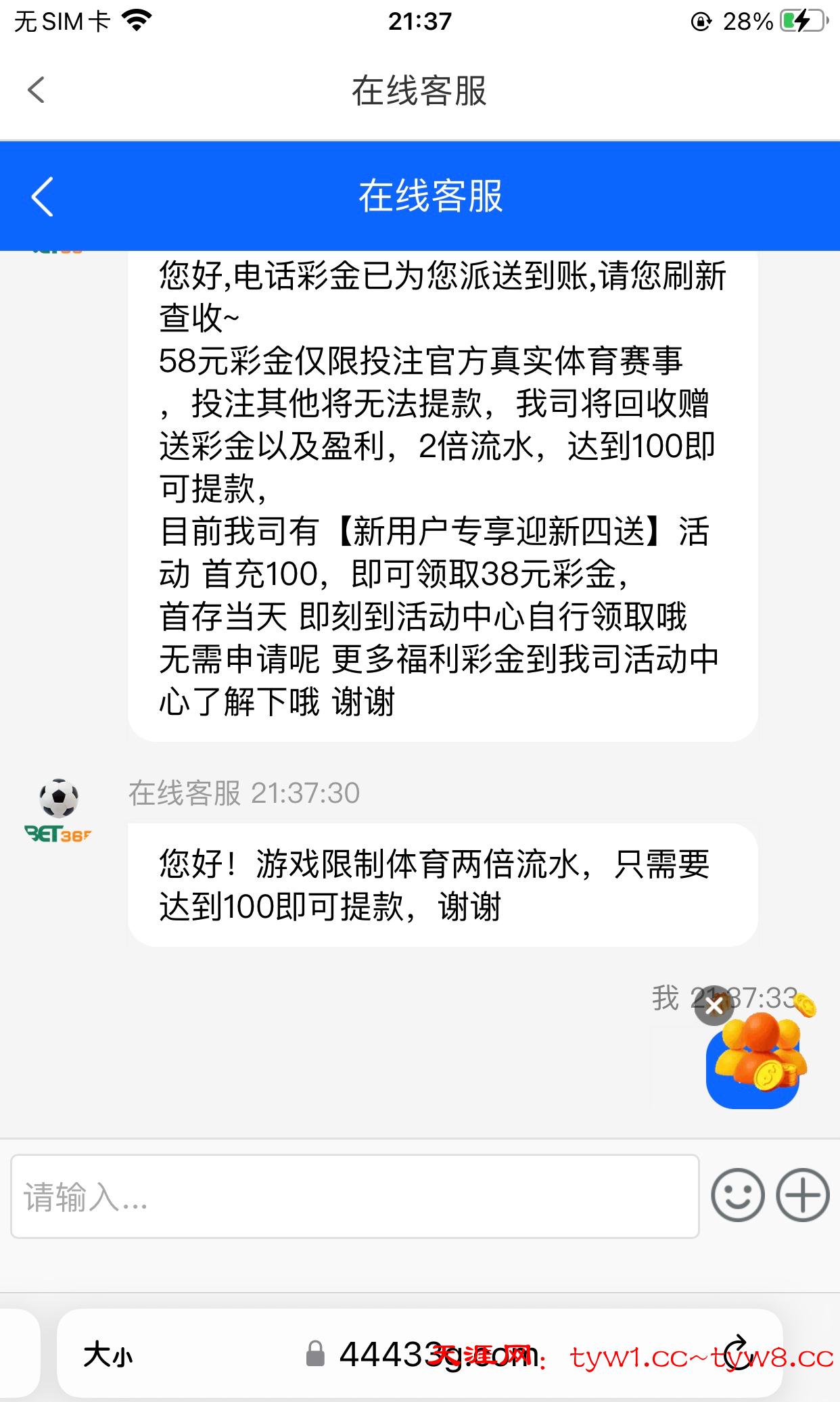Viewport: 840px width, 1402px height.
Task: Tap back arrow in blue chat header
Action: tap(42, 197)
